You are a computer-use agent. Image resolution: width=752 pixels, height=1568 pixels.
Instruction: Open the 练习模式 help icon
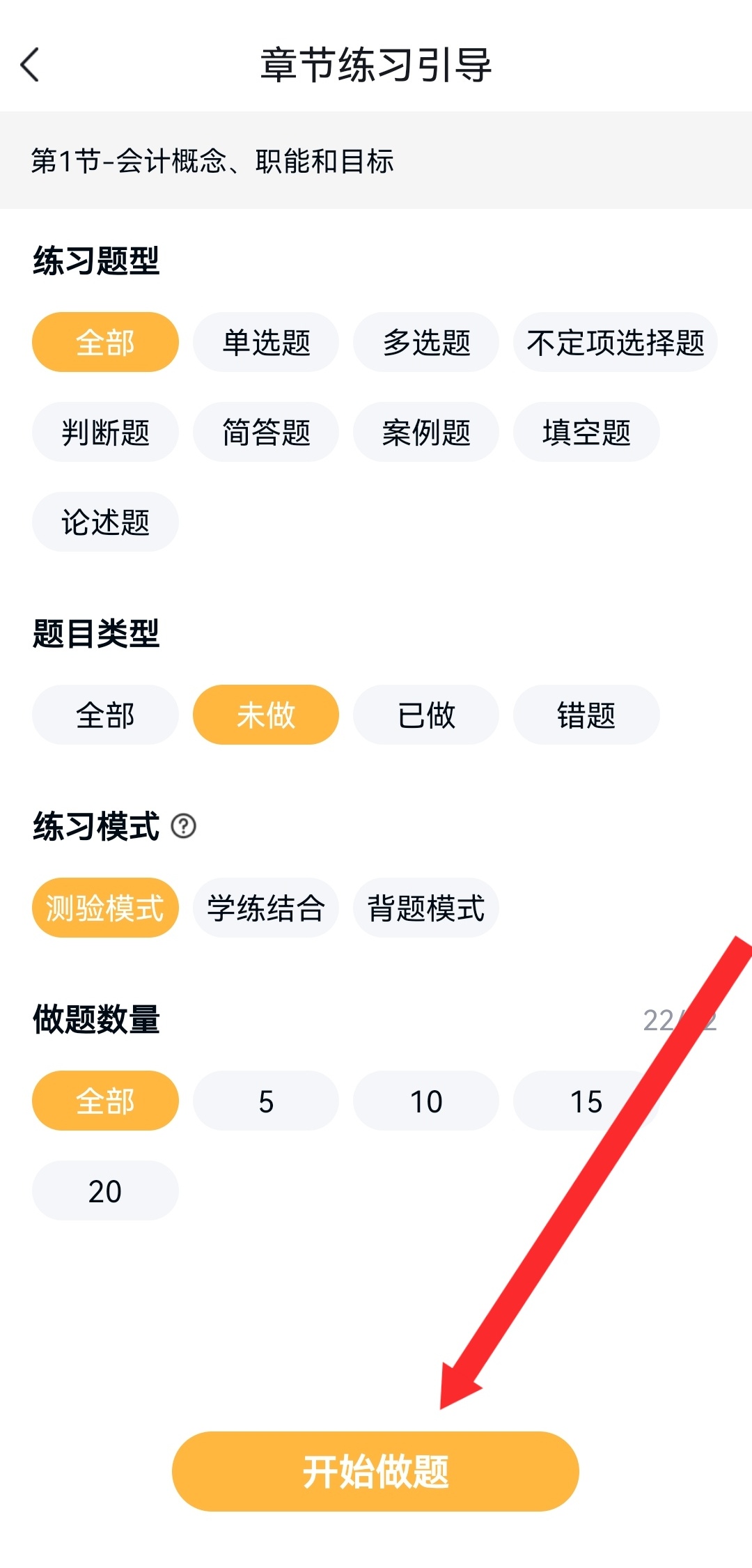tap(183, 826)
